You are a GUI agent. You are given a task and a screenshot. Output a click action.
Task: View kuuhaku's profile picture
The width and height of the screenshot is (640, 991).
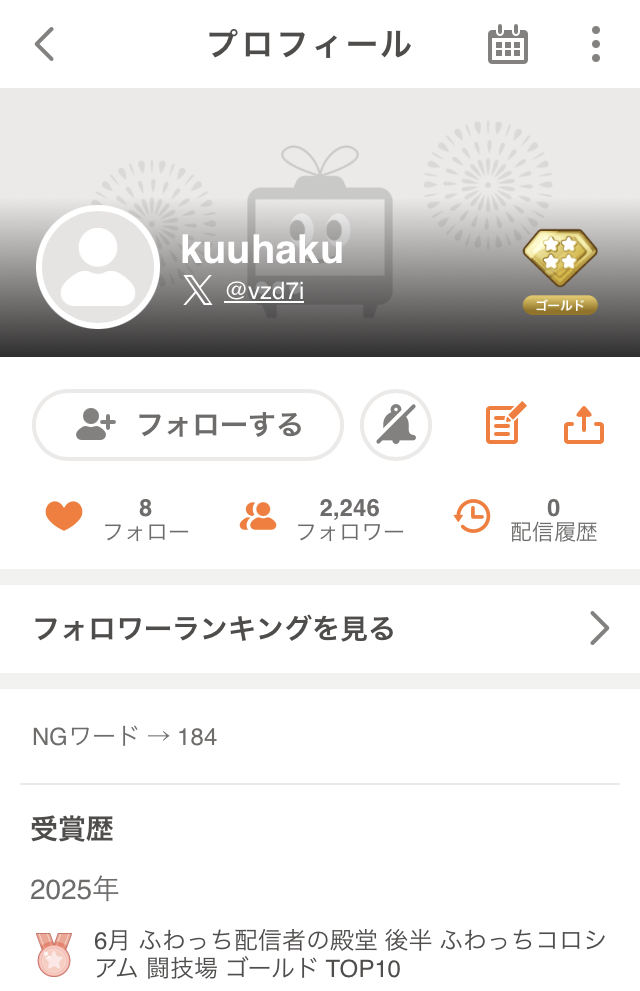[98, 267]
